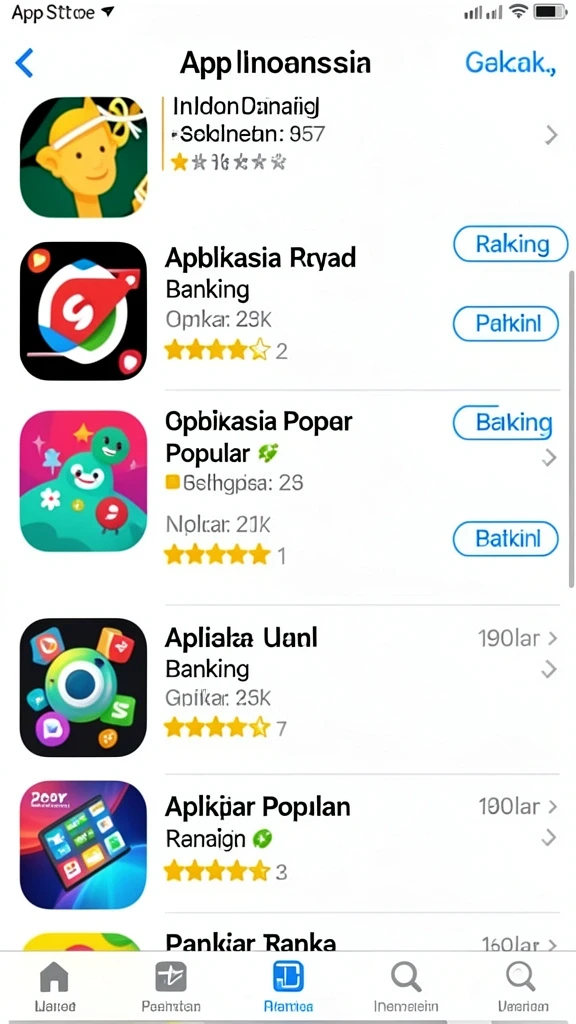Tap the Patkinl button
Screen dimensions: 576x1024
[x=506, y=323]
